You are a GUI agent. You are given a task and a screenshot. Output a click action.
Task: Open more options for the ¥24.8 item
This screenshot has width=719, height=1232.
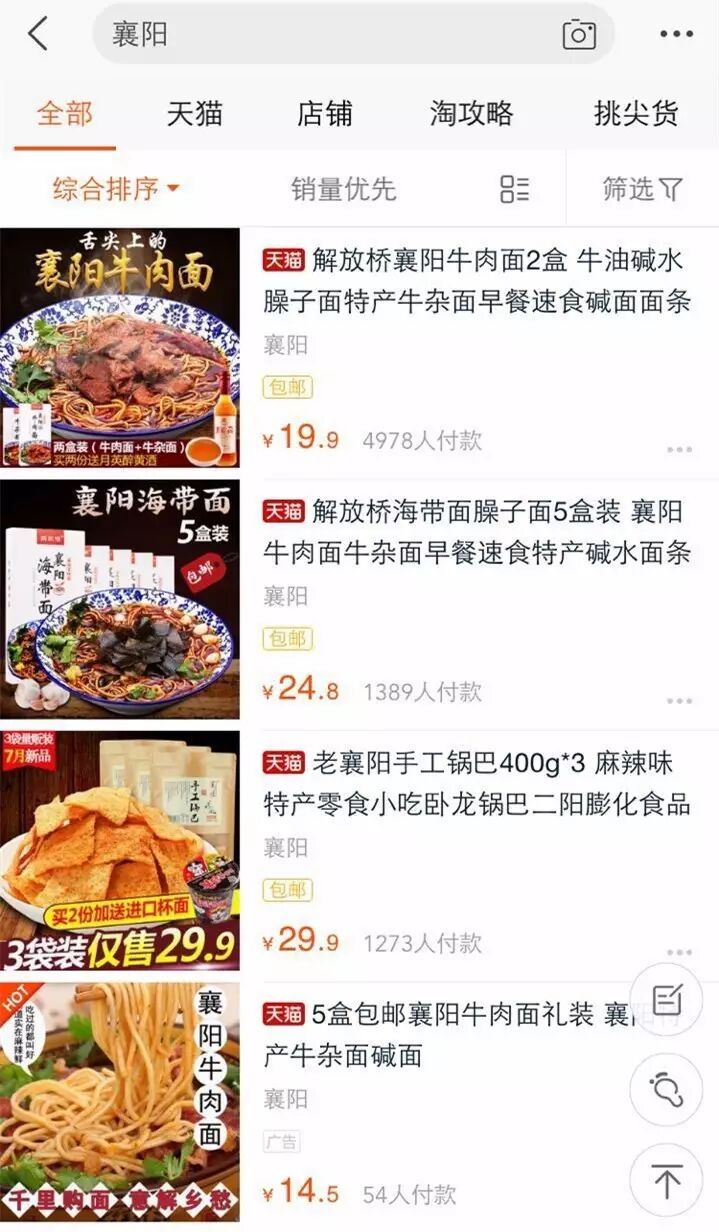coord(679,700)
